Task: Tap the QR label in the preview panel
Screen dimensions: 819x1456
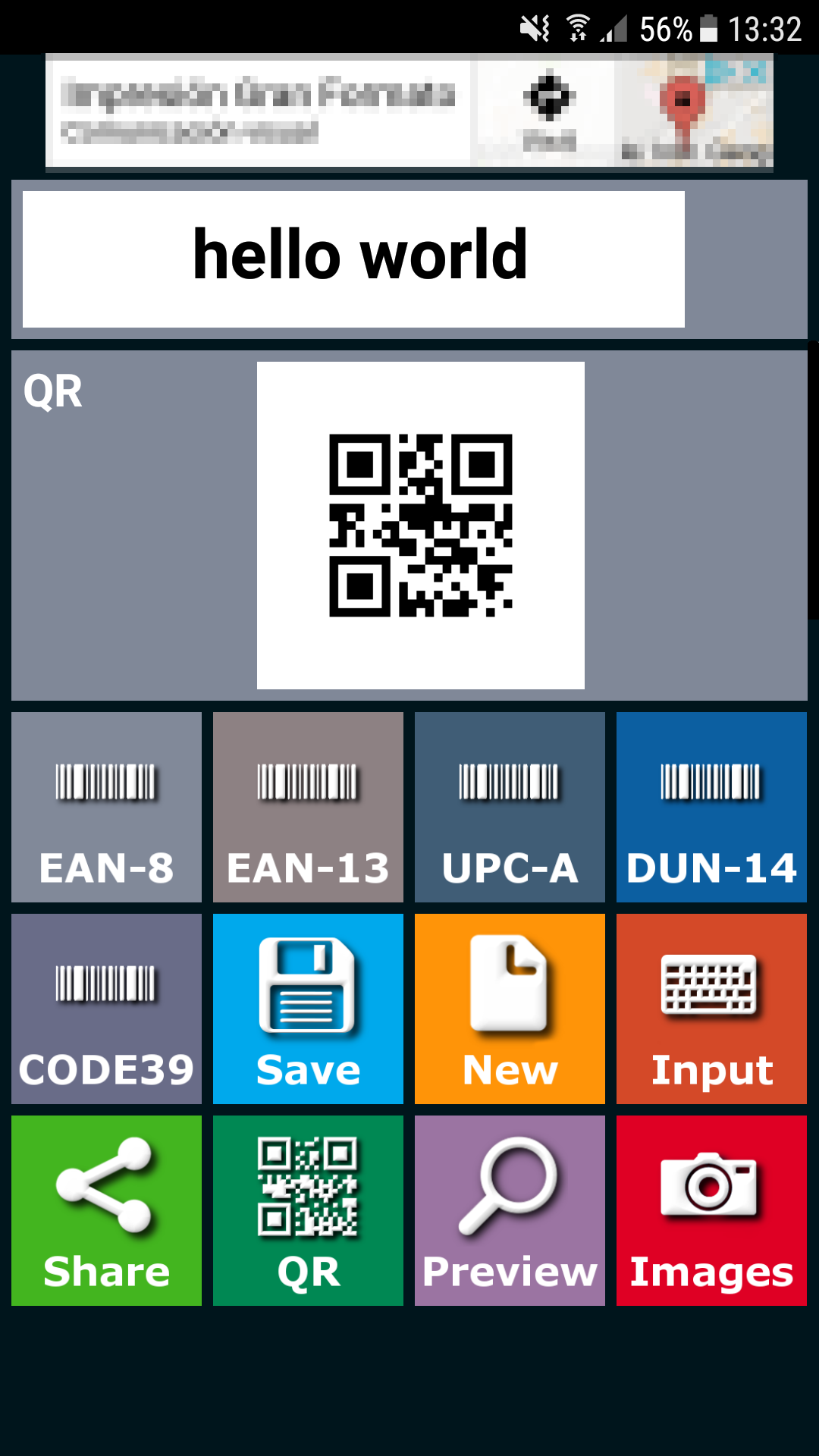Action: tap(53, 392)
